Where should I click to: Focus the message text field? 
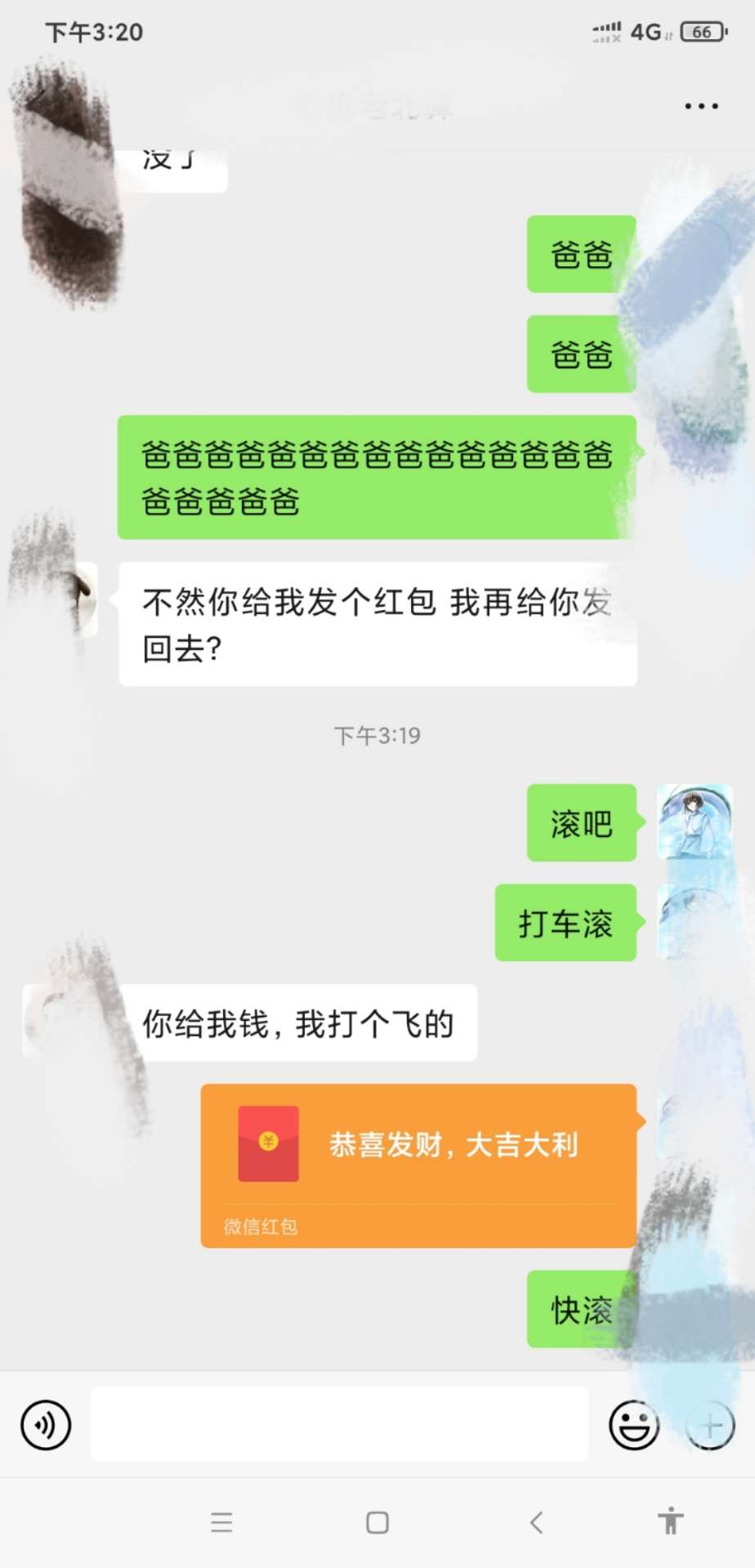click(339, 1423)
